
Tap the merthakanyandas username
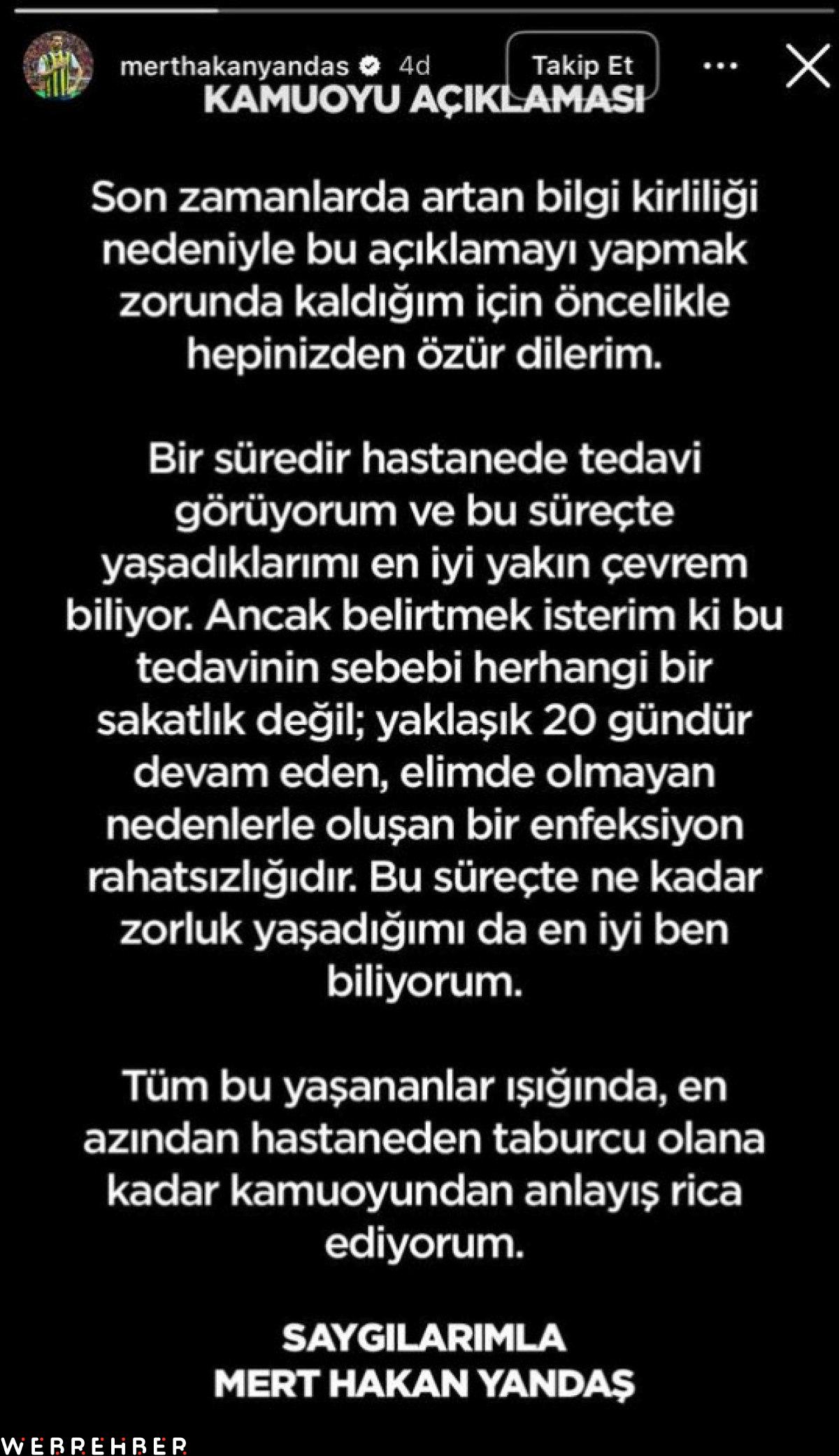234,66
